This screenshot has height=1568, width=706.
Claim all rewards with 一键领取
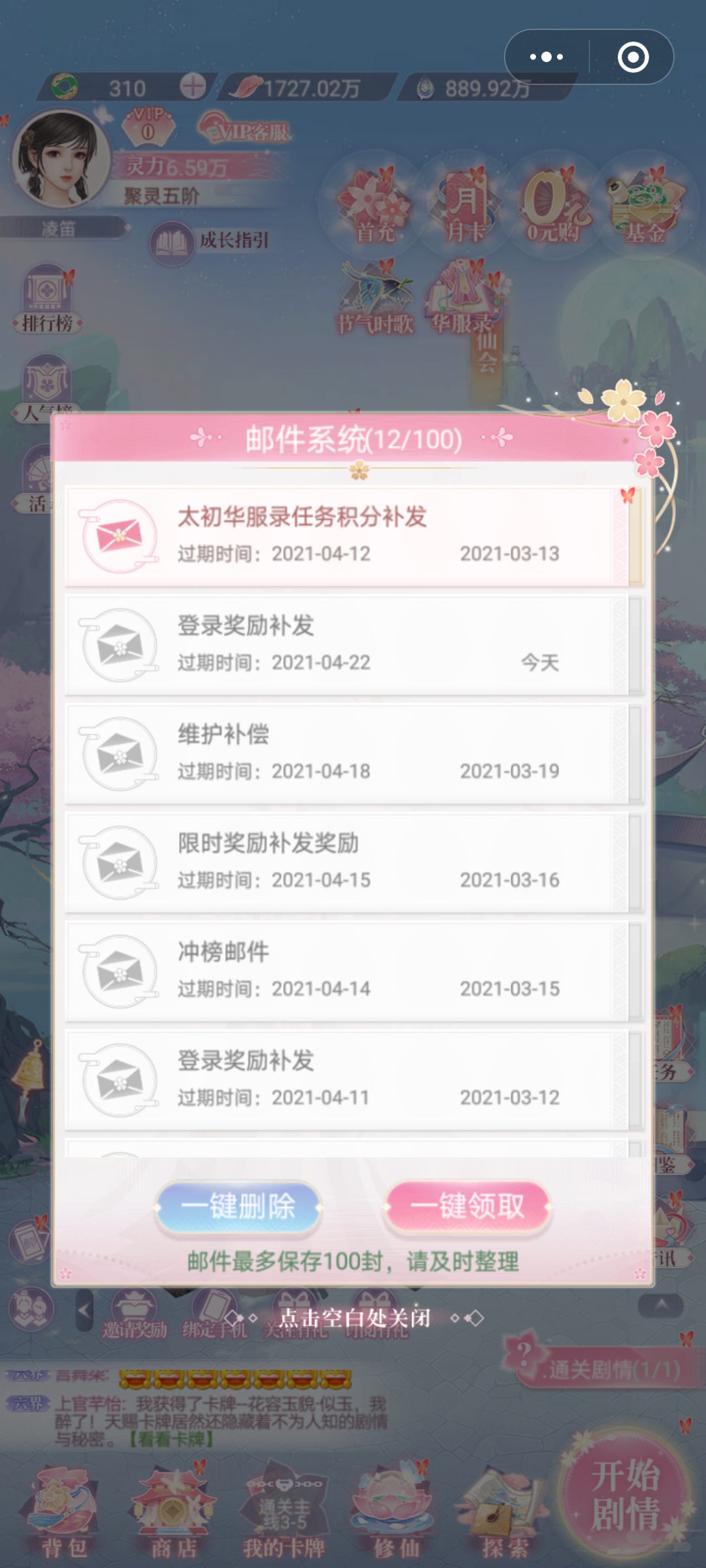(467, 1206)
